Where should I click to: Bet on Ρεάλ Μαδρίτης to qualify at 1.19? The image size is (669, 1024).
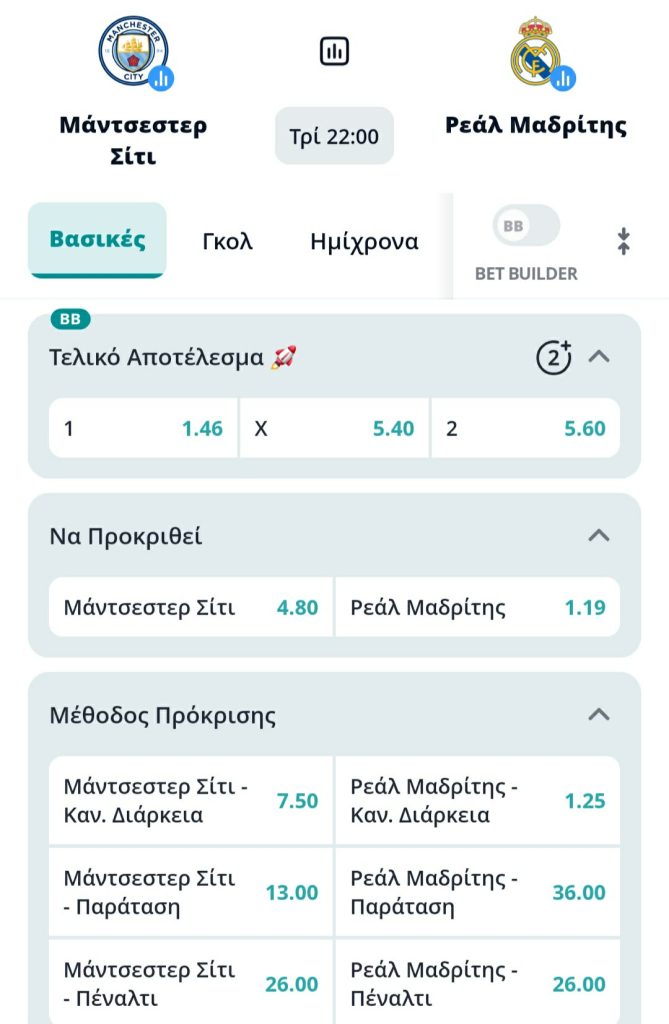point(477,607)
